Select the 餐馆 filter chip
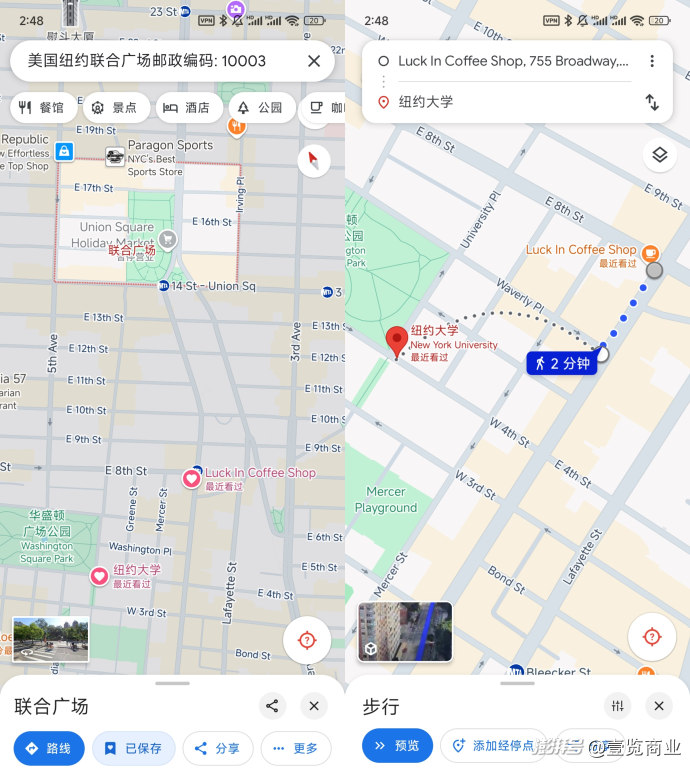 [x=41, y=108]
